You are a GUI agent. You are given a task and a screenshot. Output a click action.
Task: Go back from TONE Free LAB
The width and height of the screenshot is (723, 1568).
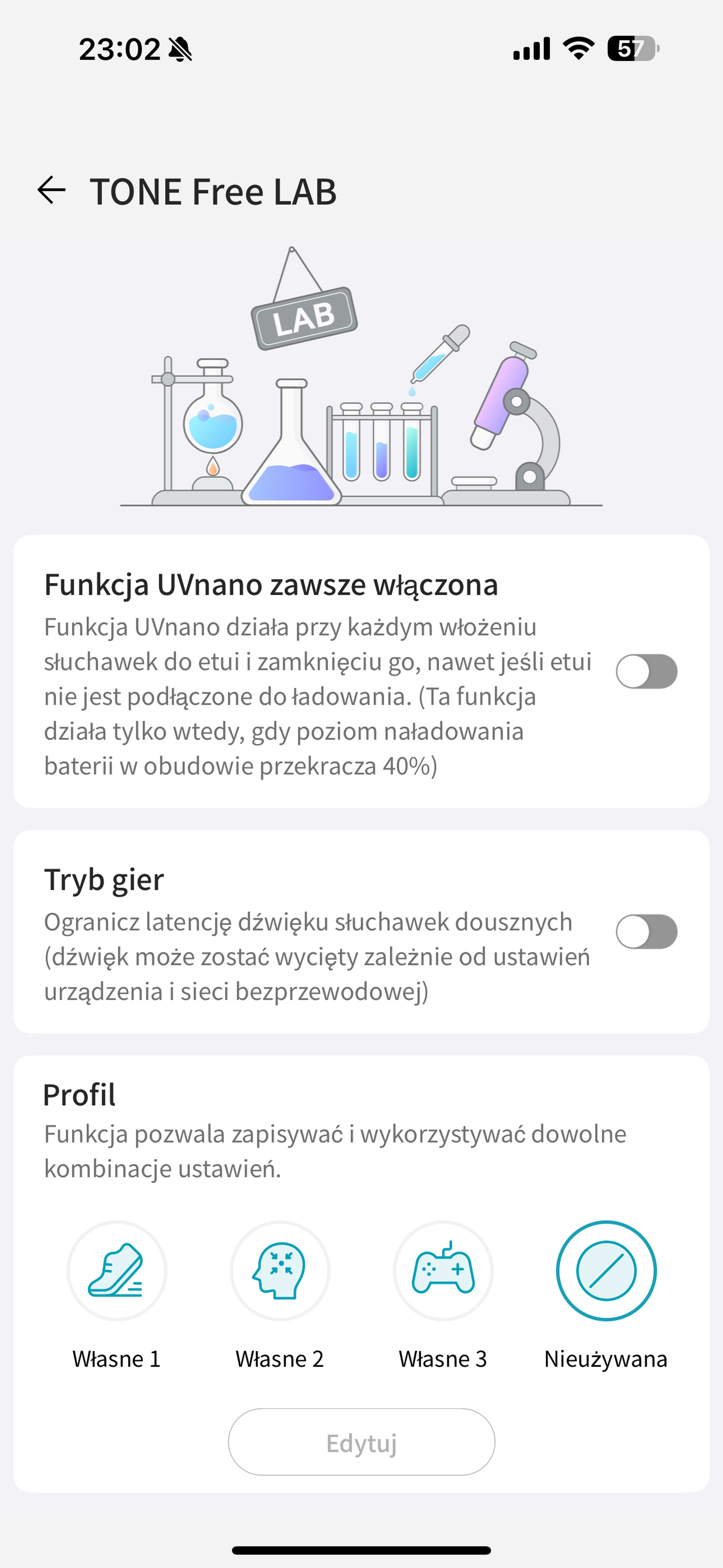52,191
